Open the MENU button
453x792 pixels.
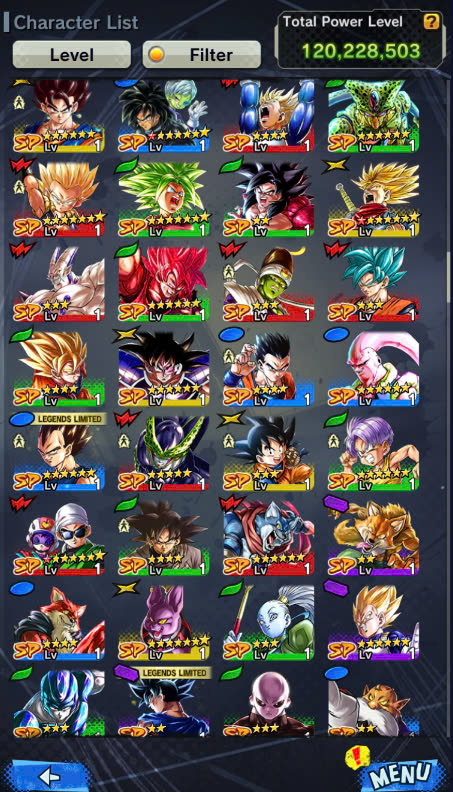point(402,773)
